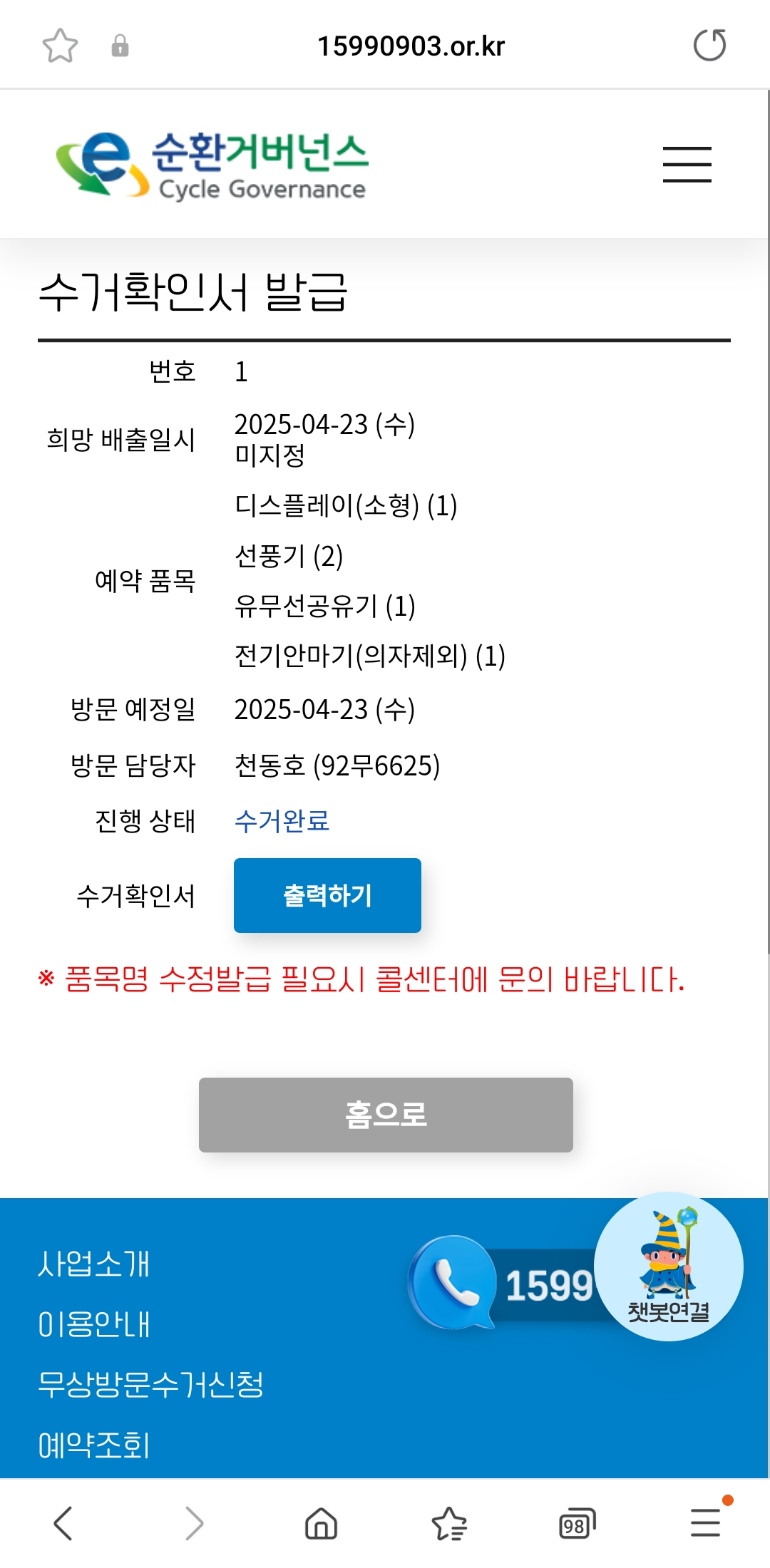Open the tab switcher showing 98 tabs
Image resolution: width=770 pixels, height=1568 pixels.
coord(577,1524)
